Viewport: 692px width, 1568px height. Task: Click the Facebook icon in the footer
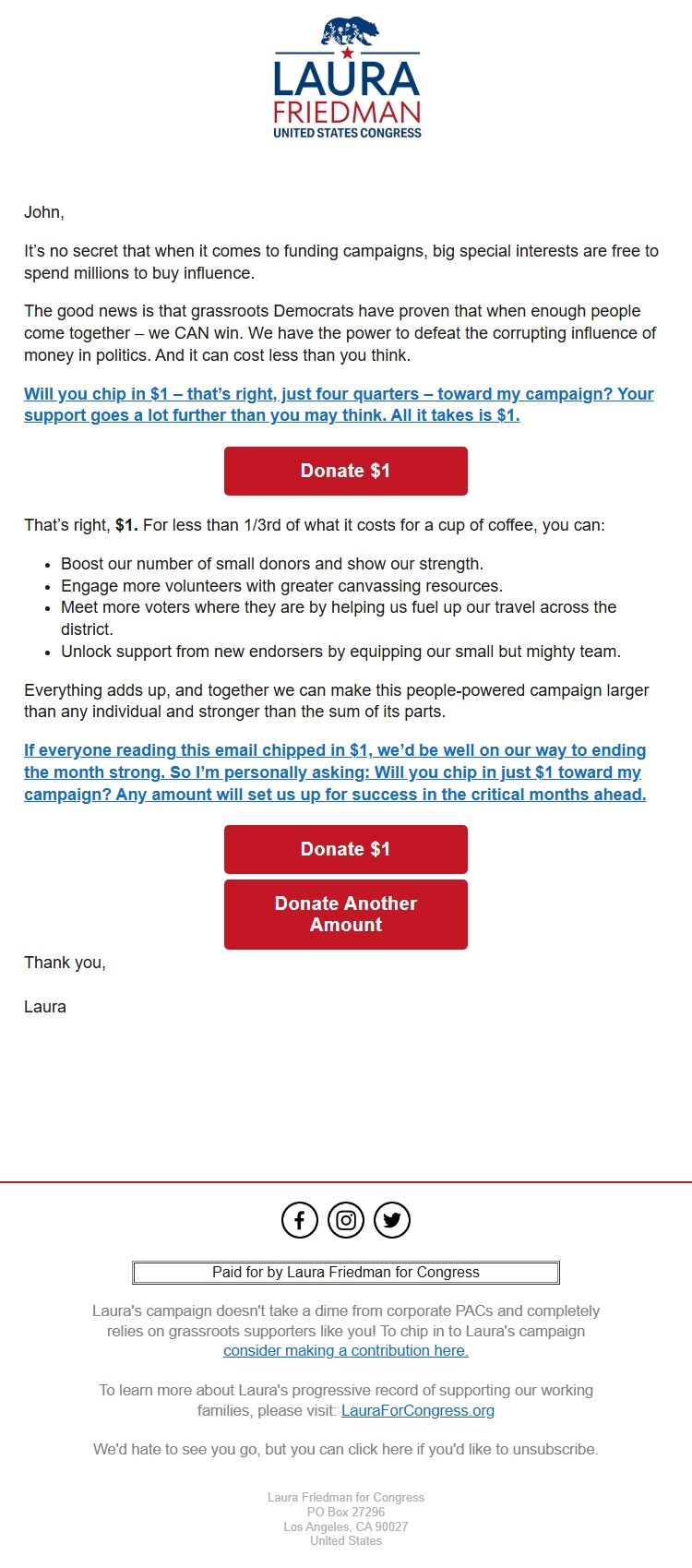click(x=300, y=1219)
